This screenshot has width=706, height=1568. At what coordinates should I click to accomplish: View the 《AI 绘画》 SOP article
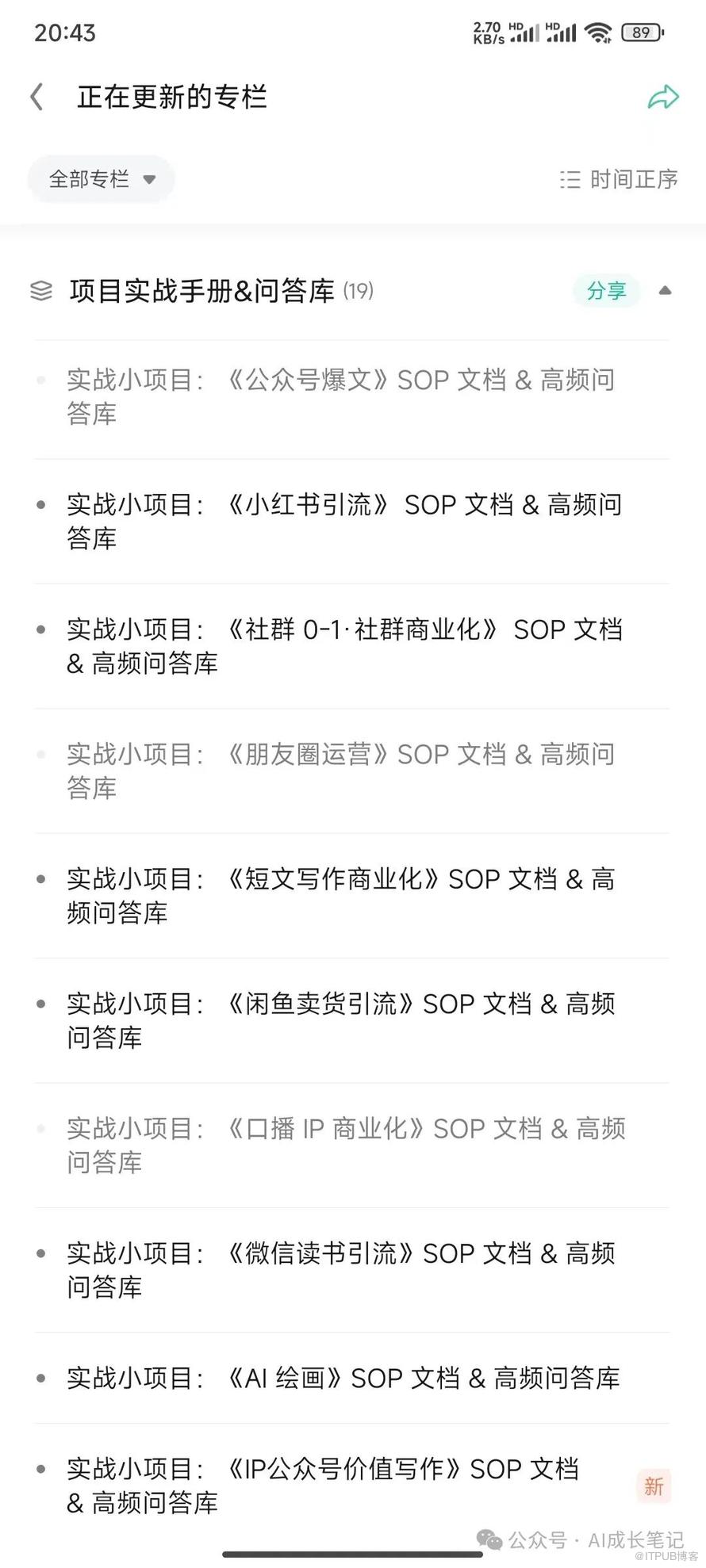click(343, 1379)
